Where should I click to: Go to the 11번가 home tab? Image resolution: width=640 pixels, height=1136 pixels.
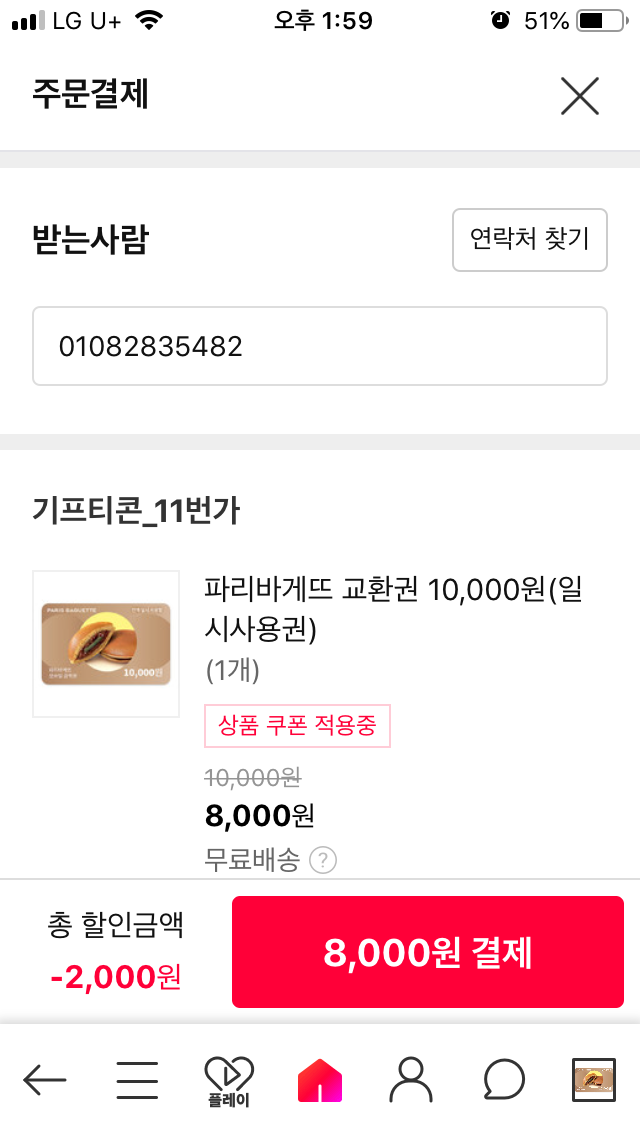[320, 1079]
